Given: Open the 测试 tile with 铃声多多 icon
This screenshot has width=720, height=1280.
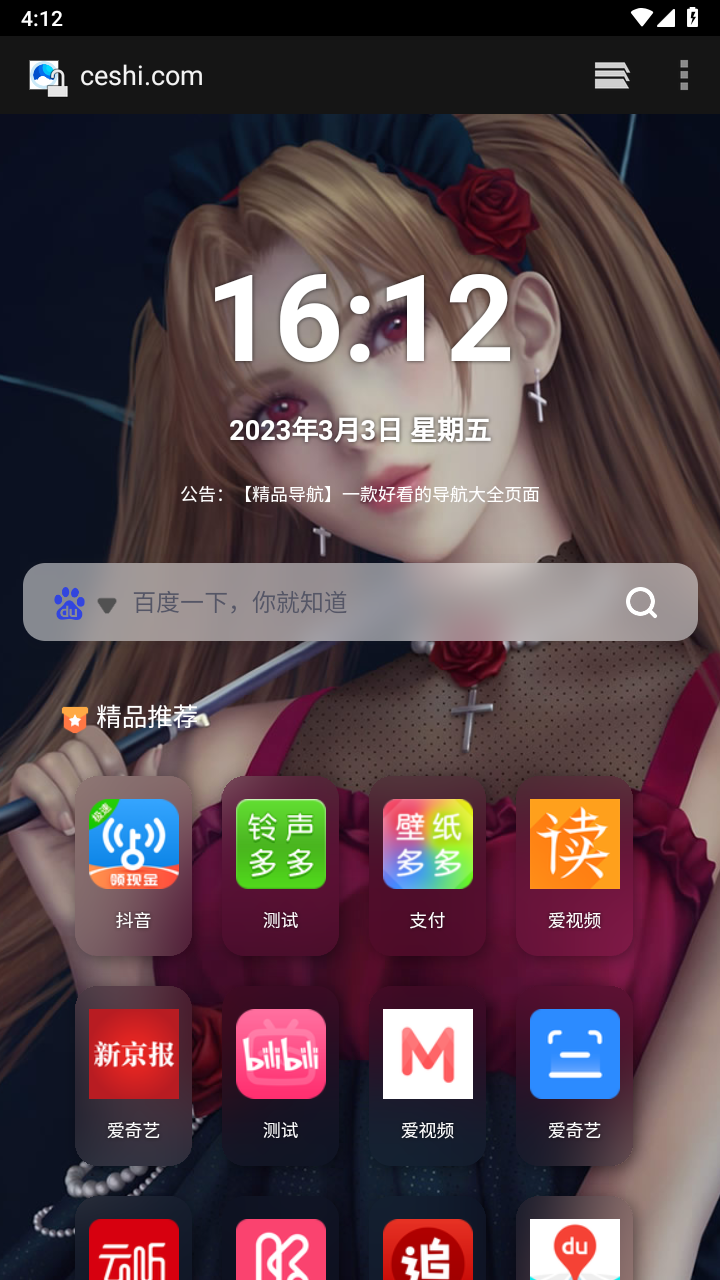Looking at the screenshot, I should coord(280,866).
